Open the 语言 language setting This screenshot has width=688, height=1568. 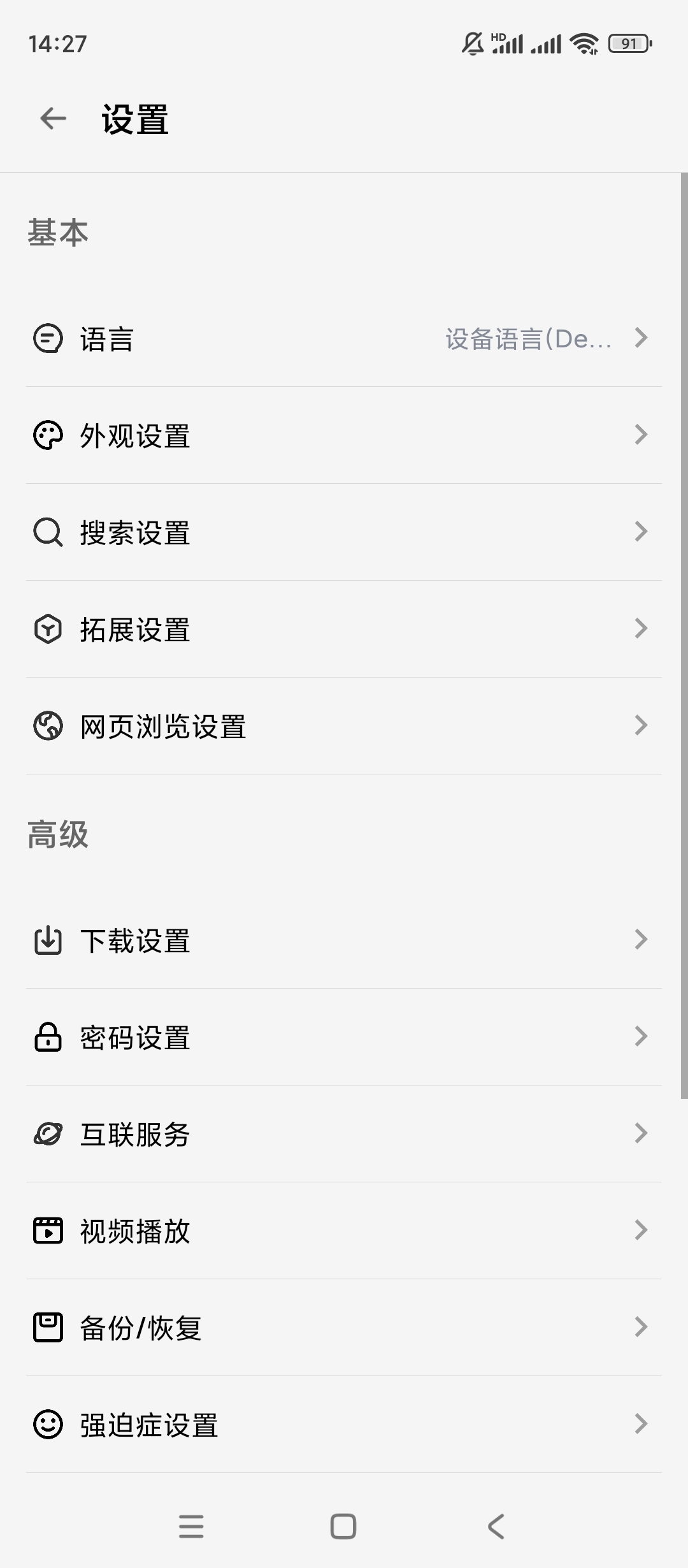tap(344, 338)
